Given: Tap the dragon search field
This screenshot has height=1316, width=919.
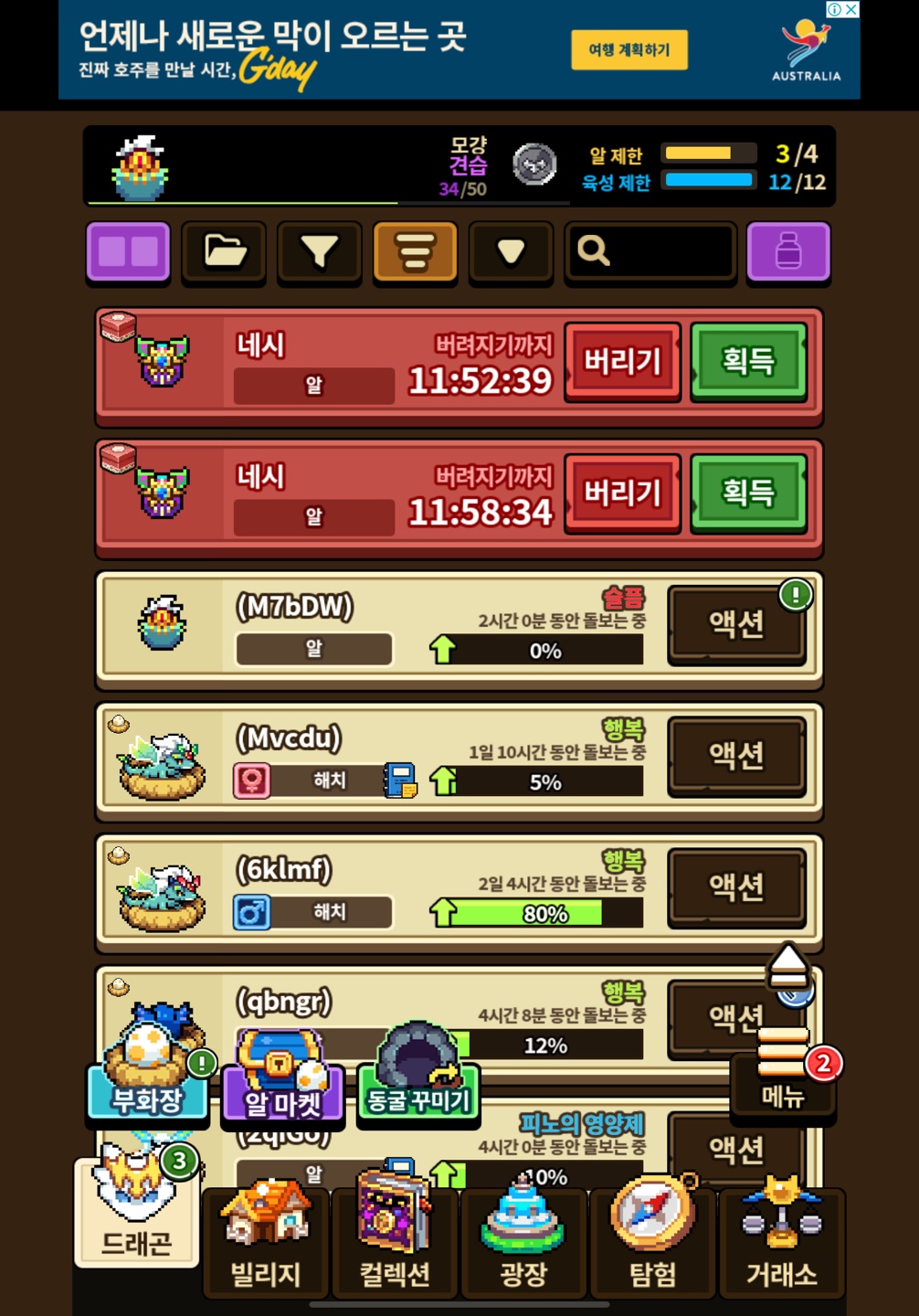Looking at the screenshot, I should [x=650, y=251].
